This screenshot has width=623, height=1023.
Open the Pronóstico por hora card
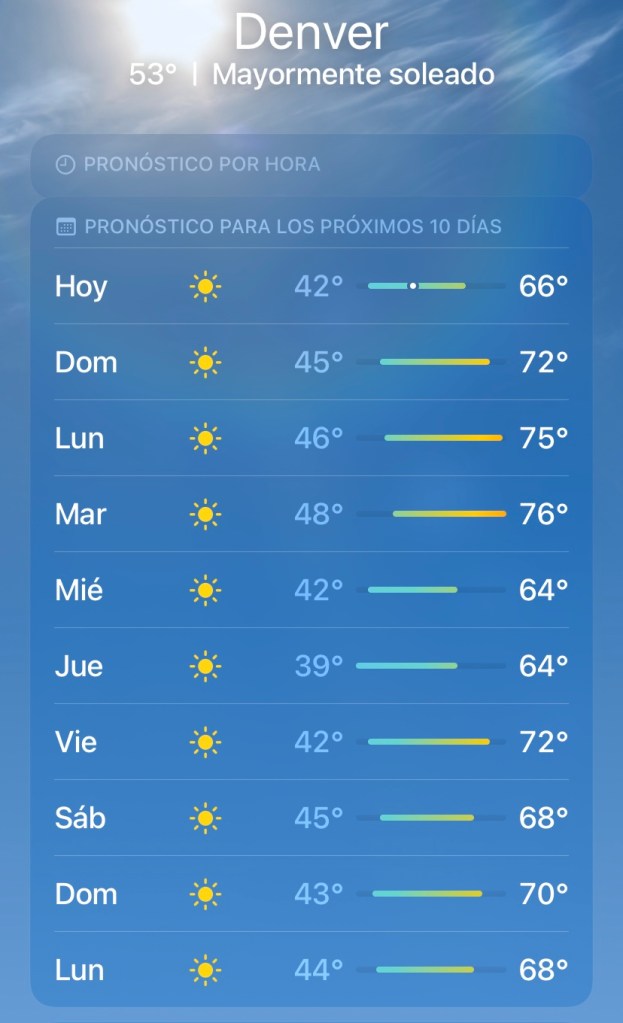coord(310,164)
